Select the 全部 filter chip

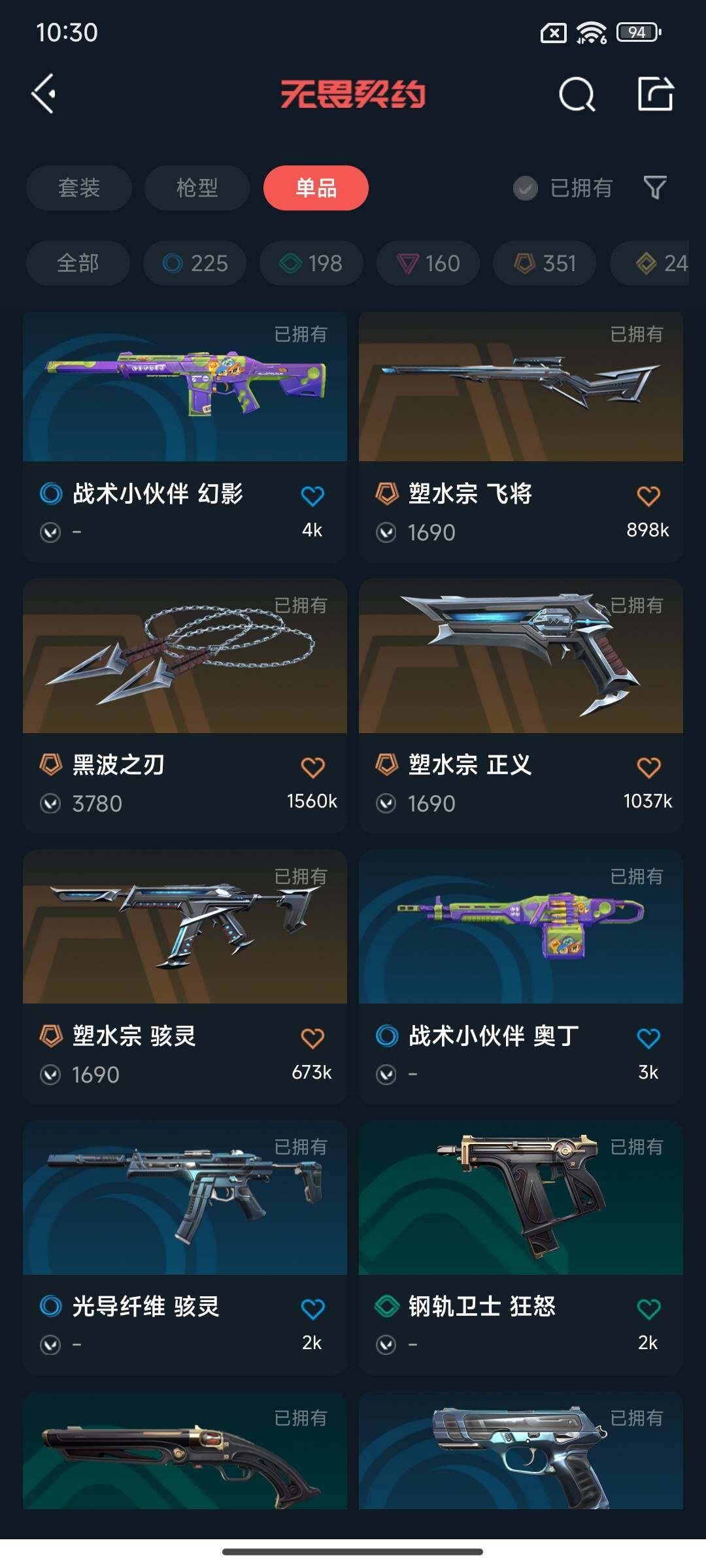pos(78,263)
